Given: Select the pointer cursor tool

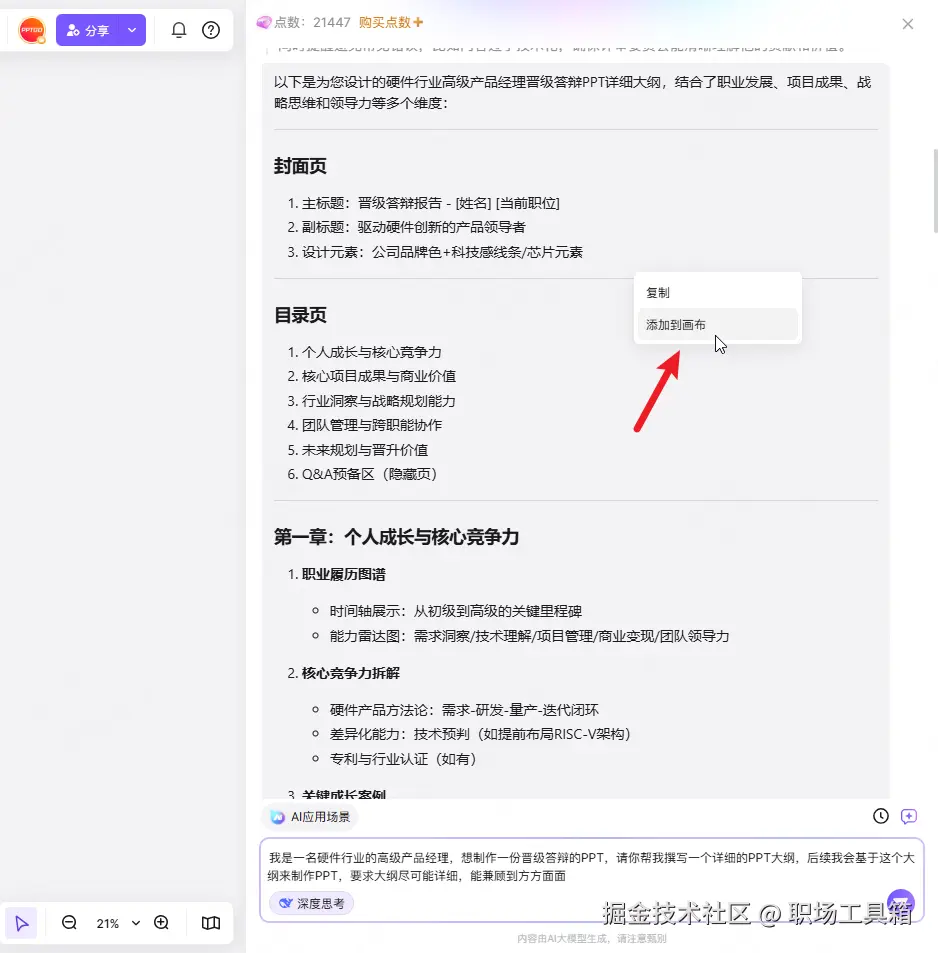Looking at the screenshot, I should (x=22, y=923).
